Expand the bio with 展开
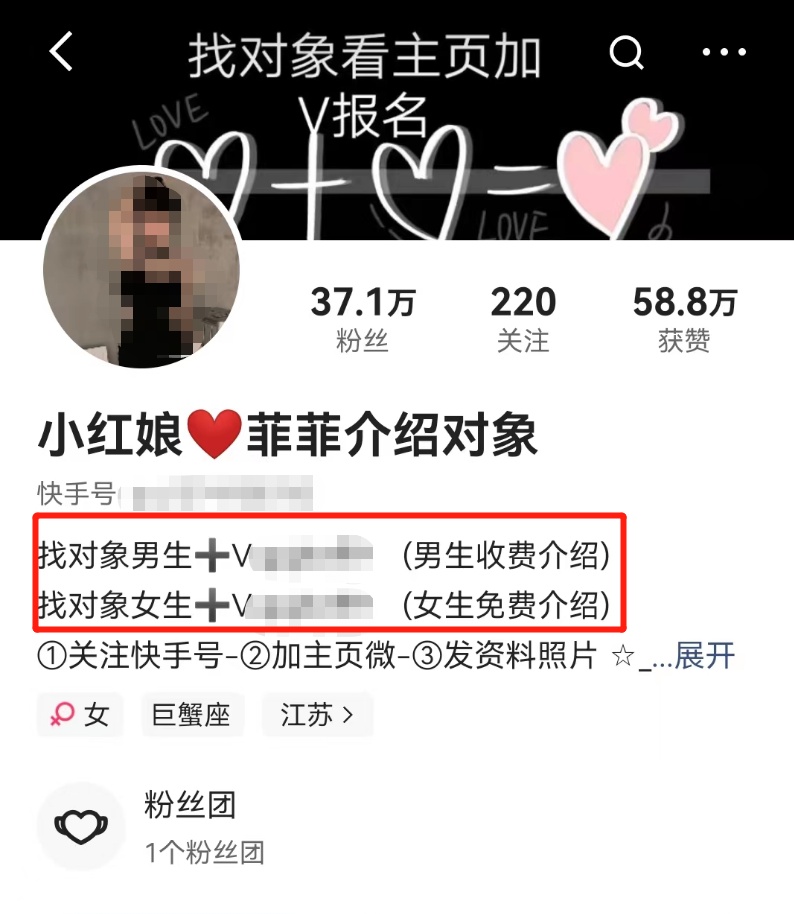794x914 pixels. (x=704, y=656)
